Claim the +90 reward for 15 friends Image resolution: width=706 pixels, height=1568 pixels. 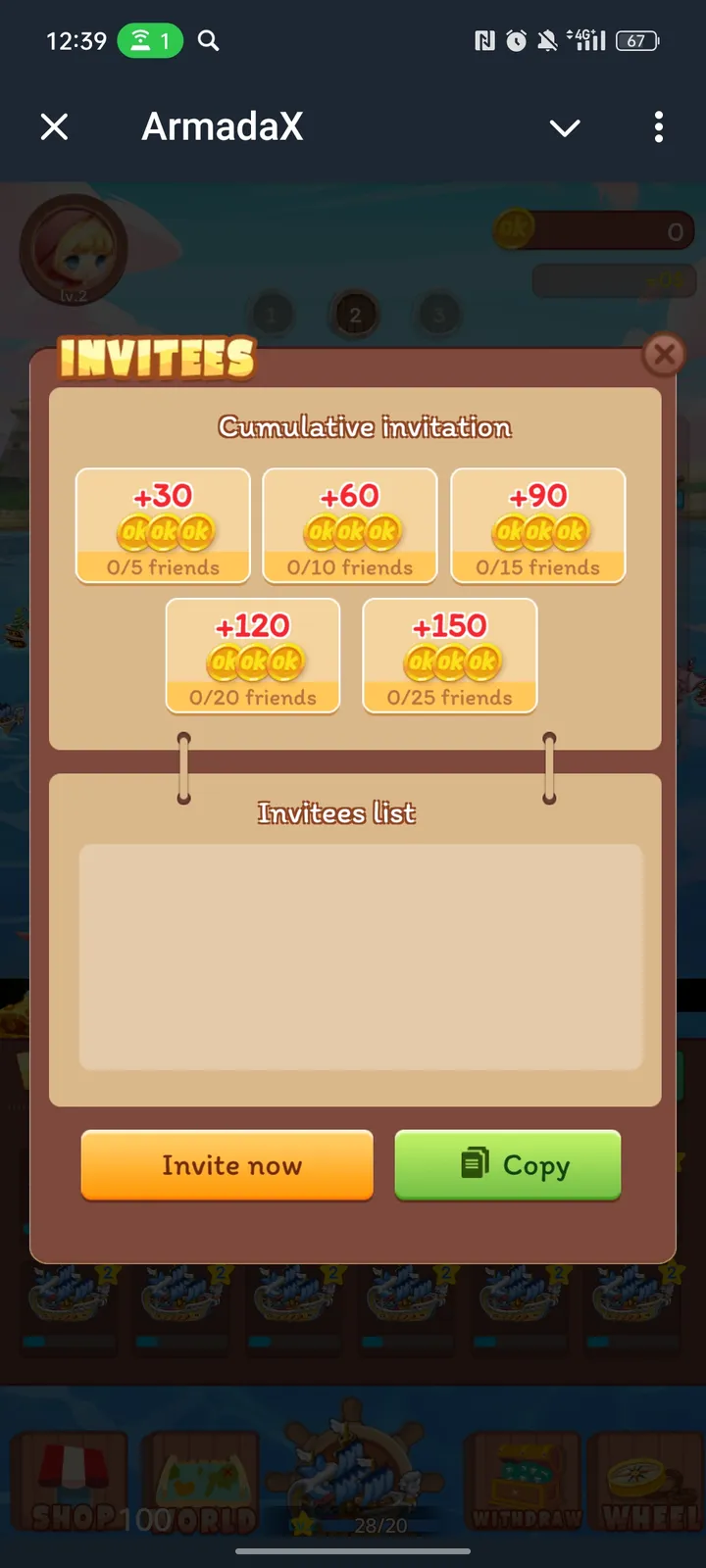pyautogui.click(x=537, y=526)
